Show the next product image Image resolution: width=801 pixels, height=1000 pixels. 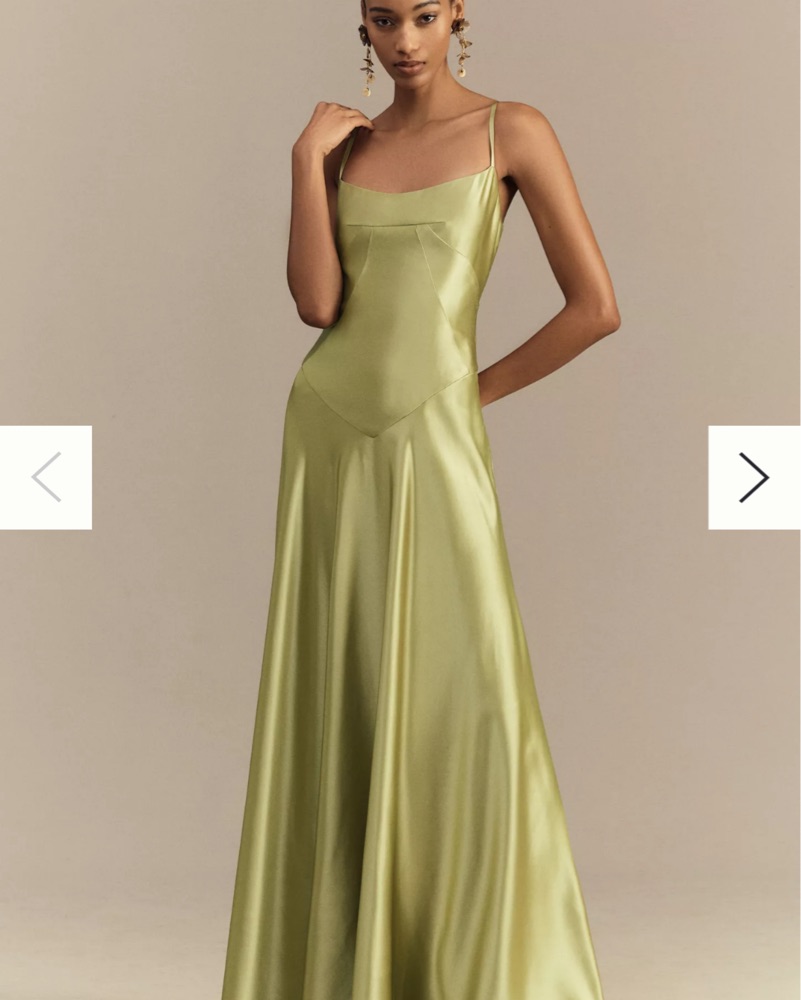(754, 477)
